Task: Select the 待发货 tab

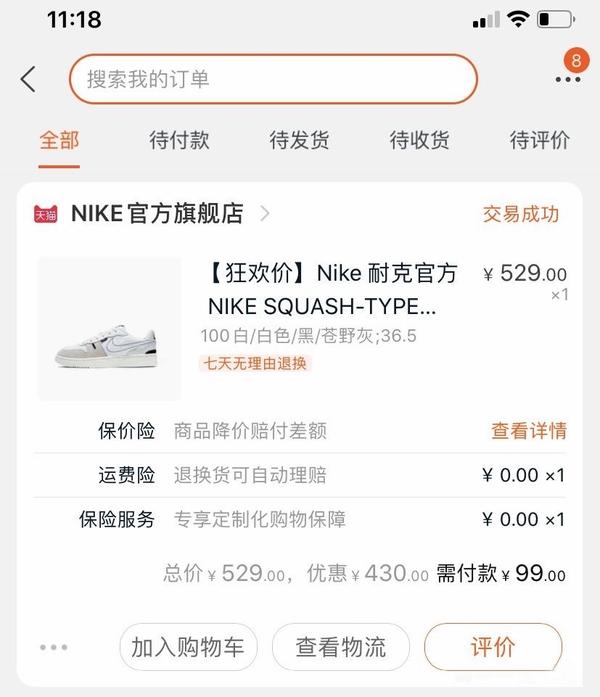Action: point(299,140)
